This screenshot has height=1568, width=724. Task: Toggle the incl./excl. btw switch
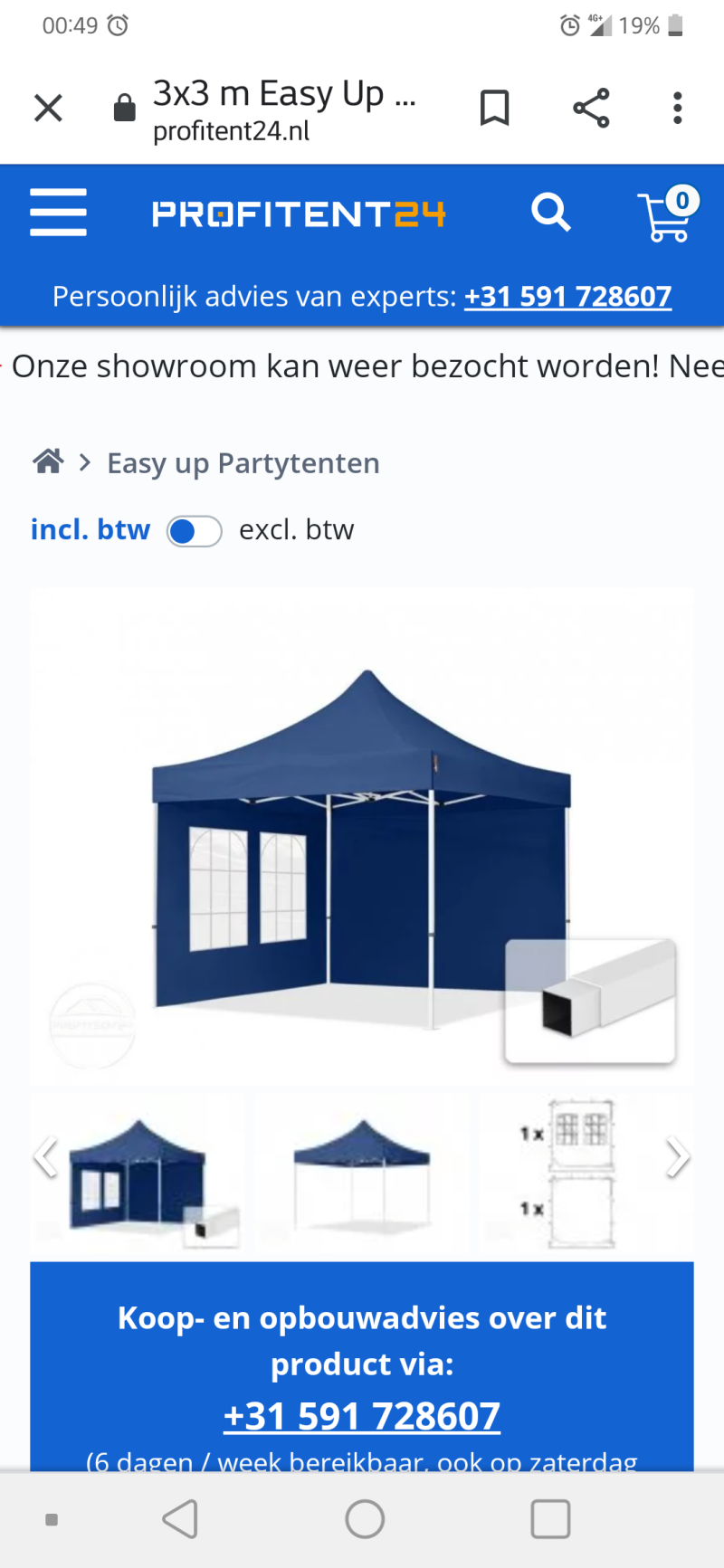point(194,531)
